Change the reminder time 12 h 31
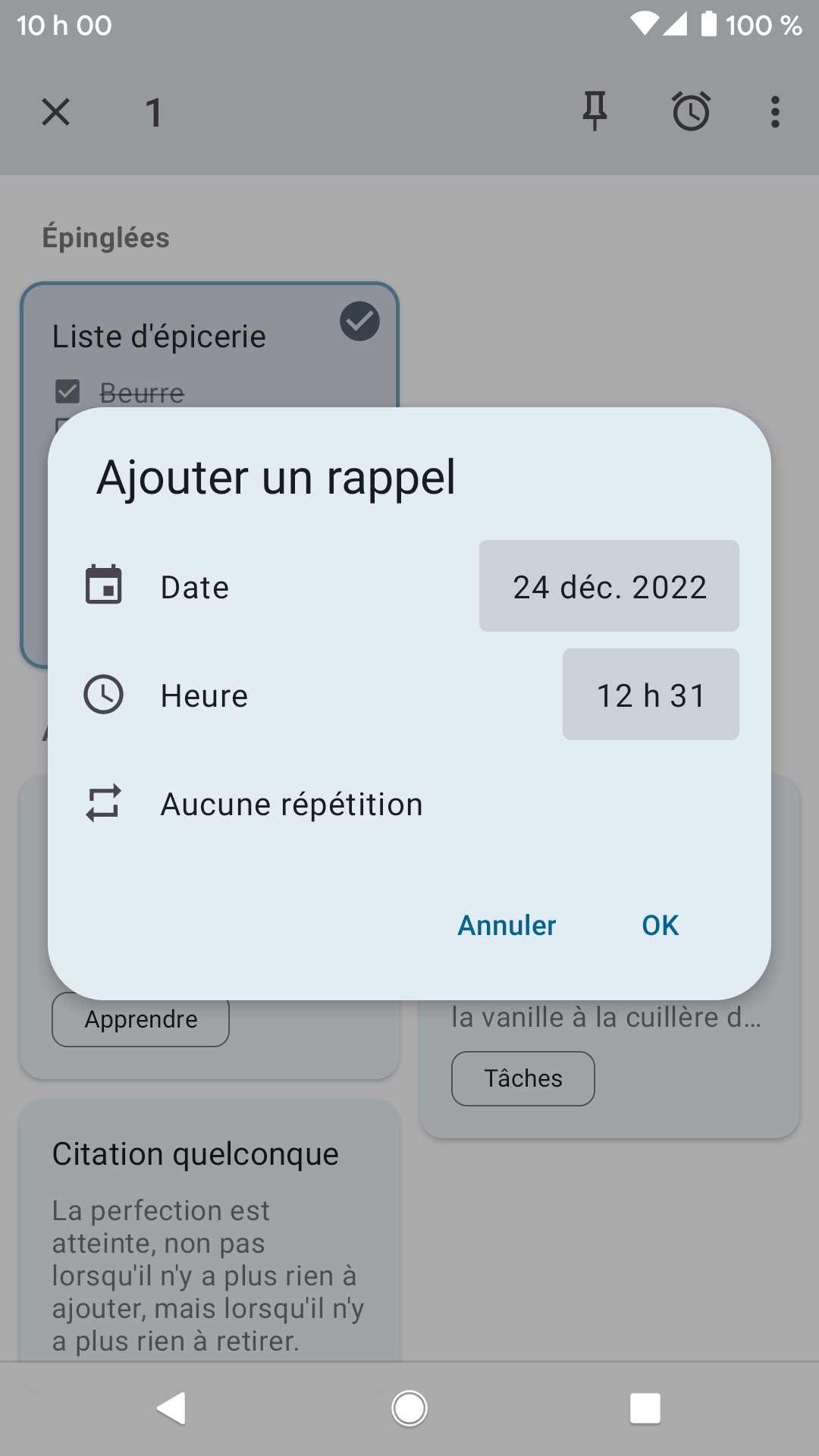 (x=651, y=695)
